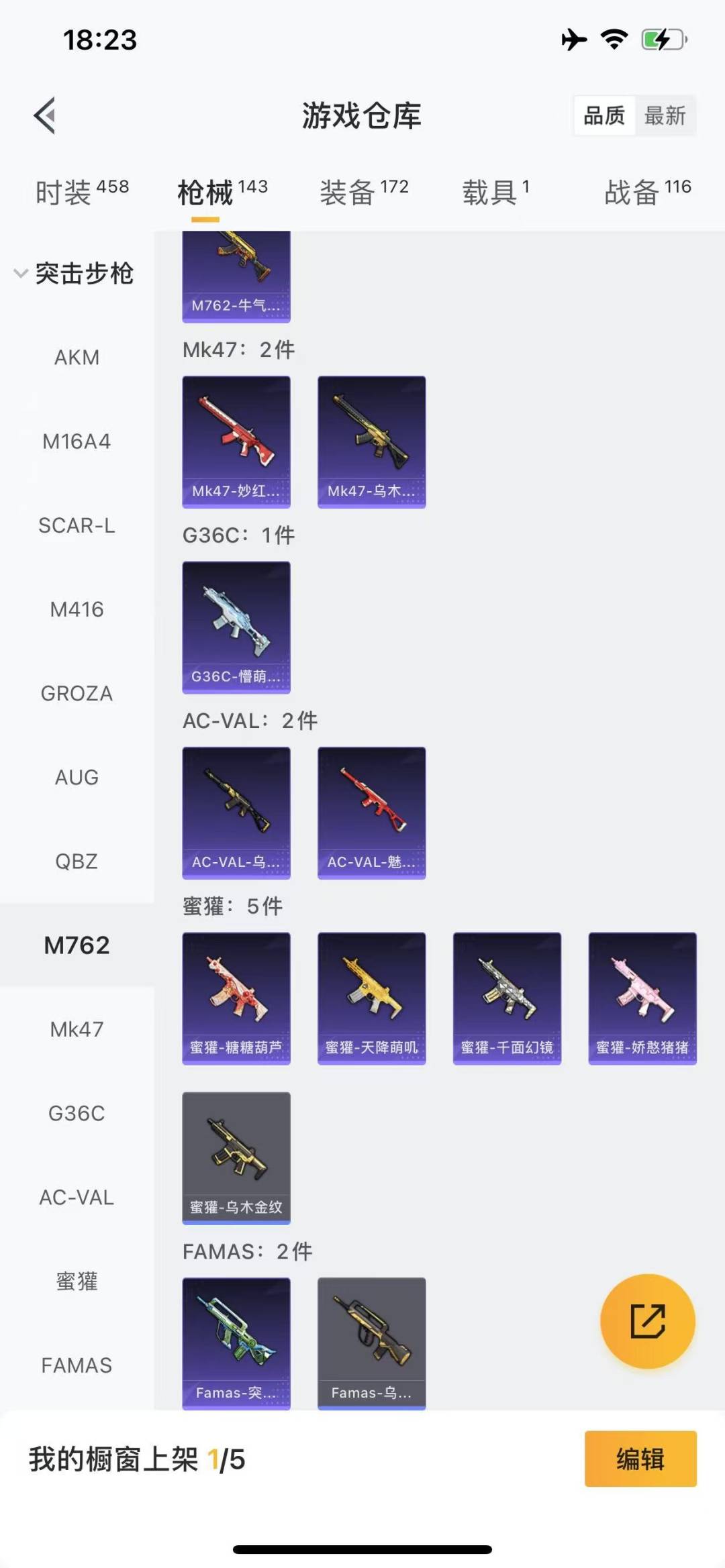The width and height of the screenshot is (725, 1568).
Task: Open the G36C-懵萌 skin tile
Action: coord(236,627)
